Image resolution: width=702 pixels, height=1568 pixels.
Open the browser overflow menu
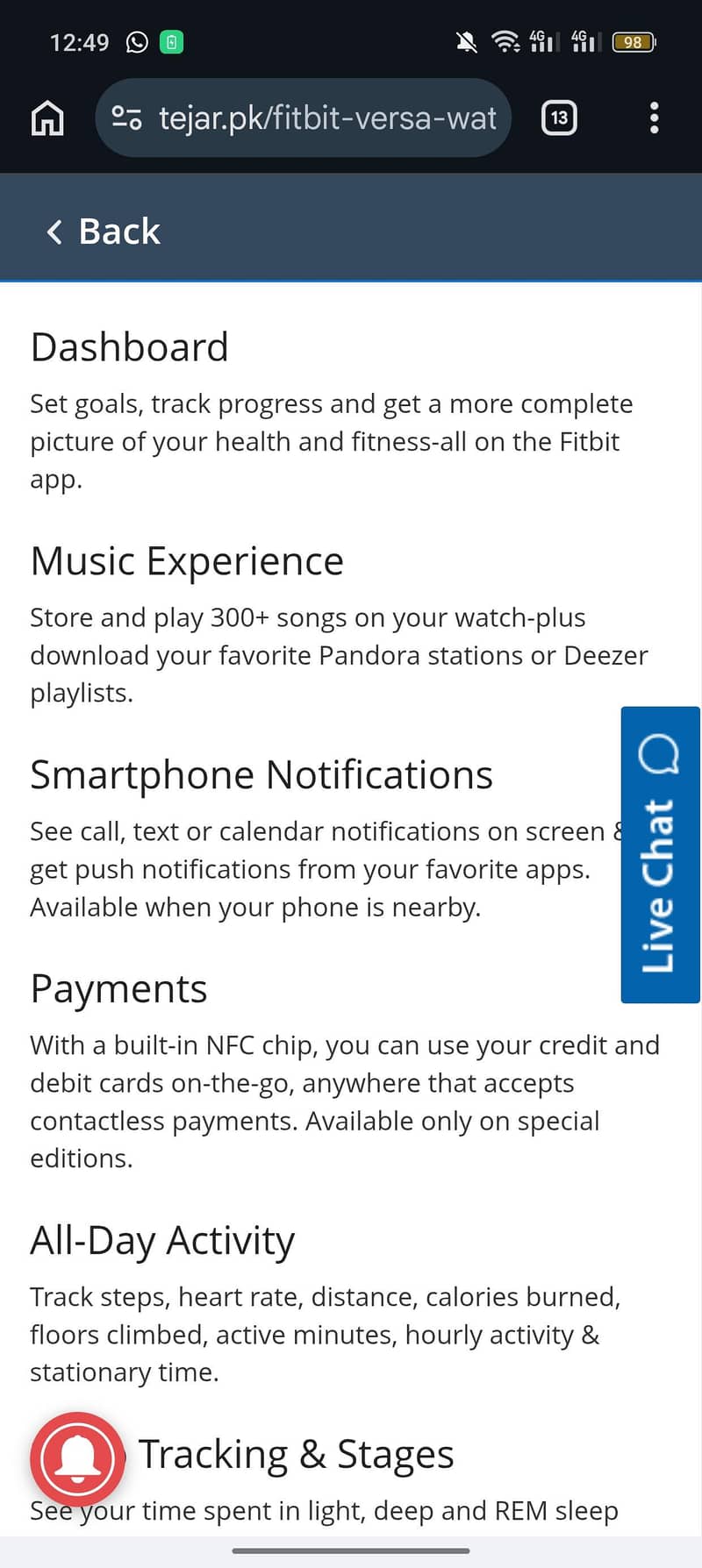(x=654, y=118)
